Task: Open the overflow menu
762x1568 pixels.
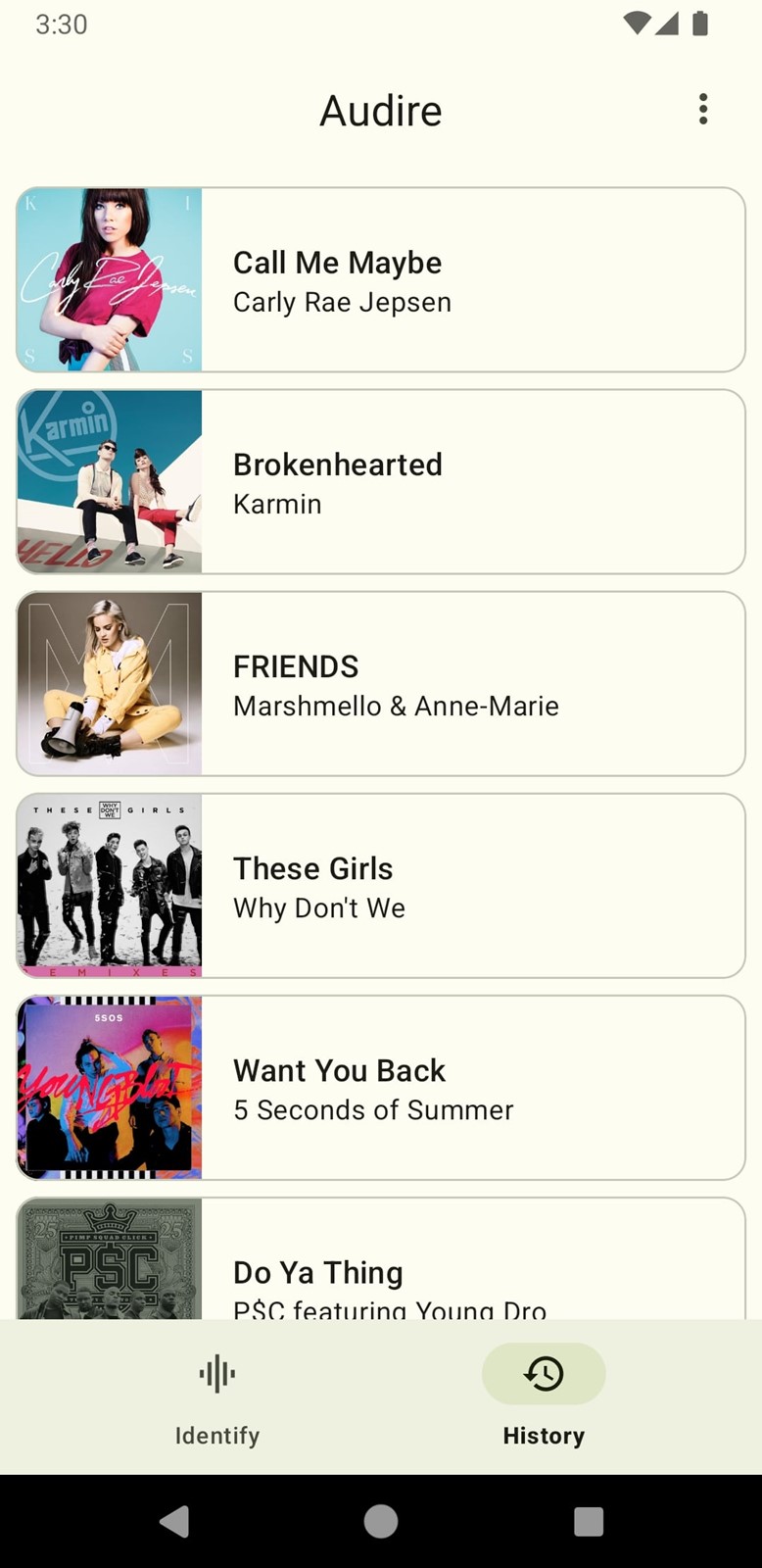Action: tap(703, 110)
